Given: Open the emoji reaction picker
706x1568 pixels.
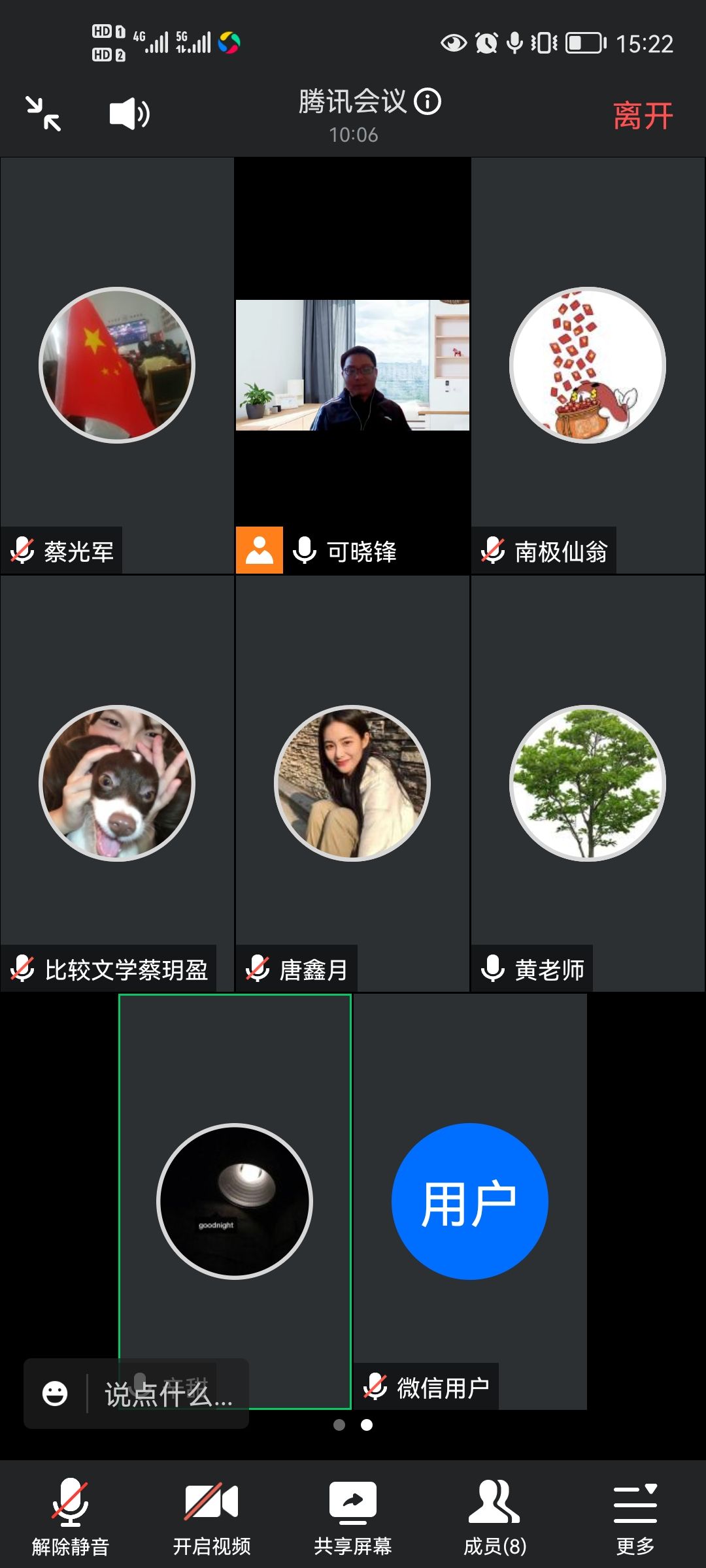Looking at the screenshot, I should point(55,1394).
